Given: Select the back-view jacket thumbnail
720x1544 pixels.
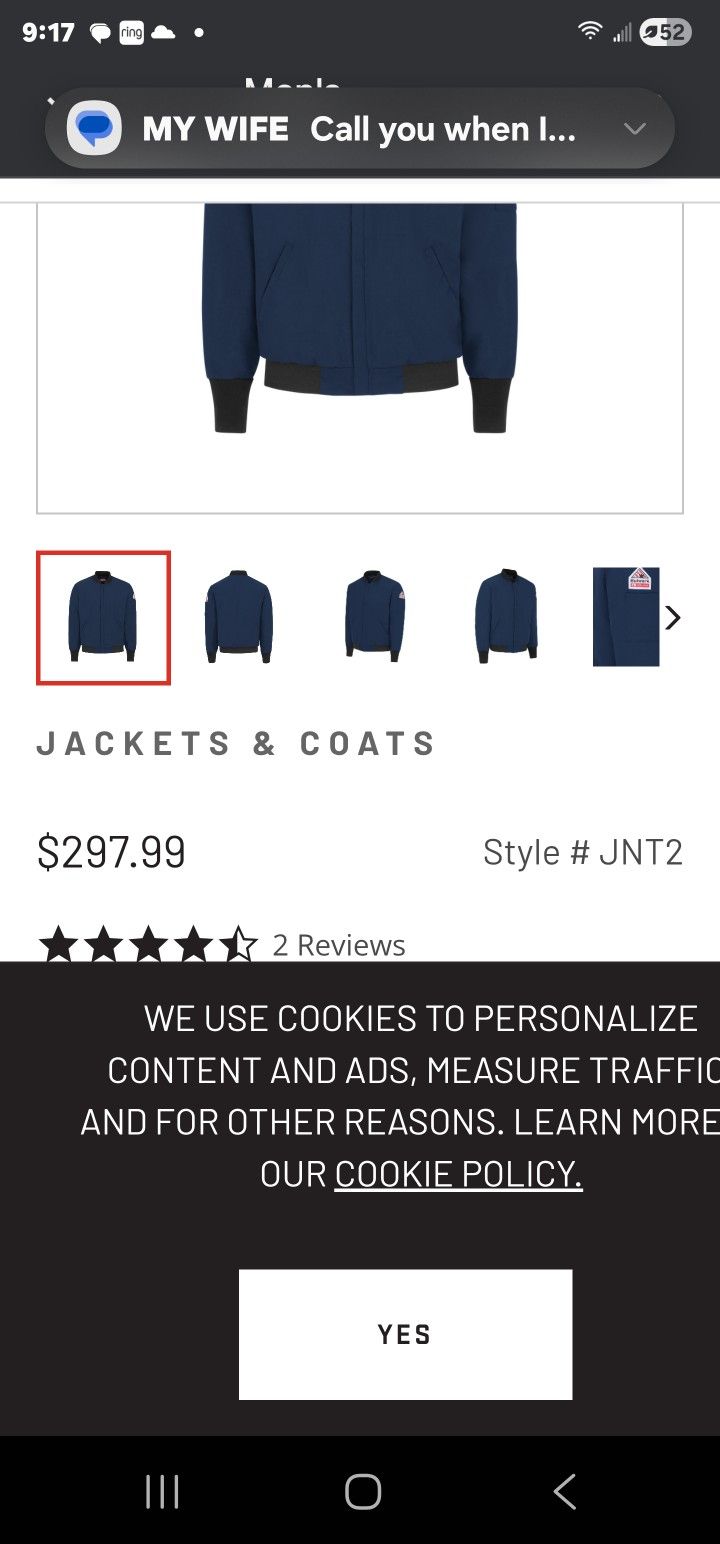Looking at the screenshot, I should pyautogui.click(x=237, y=617).
